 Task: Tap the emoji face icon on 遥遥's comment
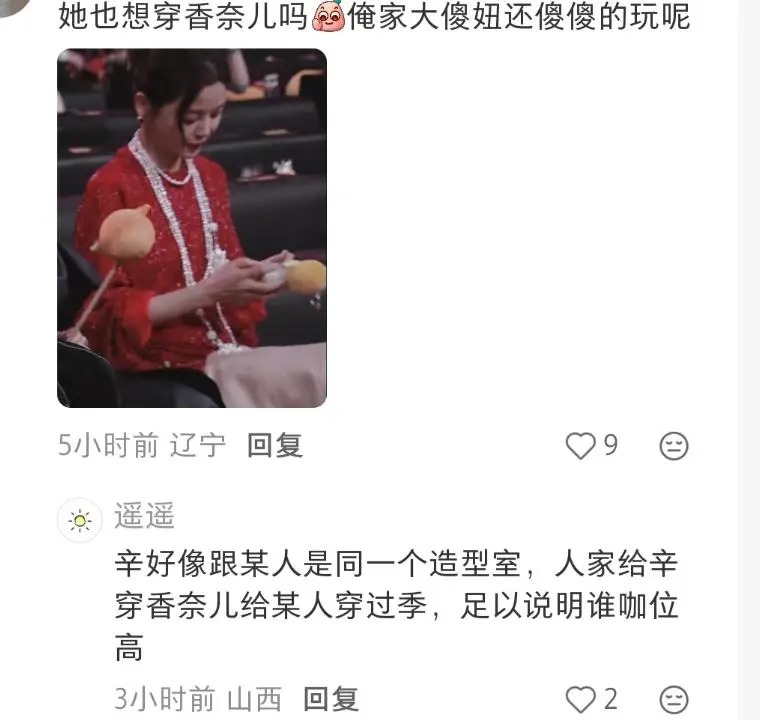pyautogui.click(x=674, y=699)
